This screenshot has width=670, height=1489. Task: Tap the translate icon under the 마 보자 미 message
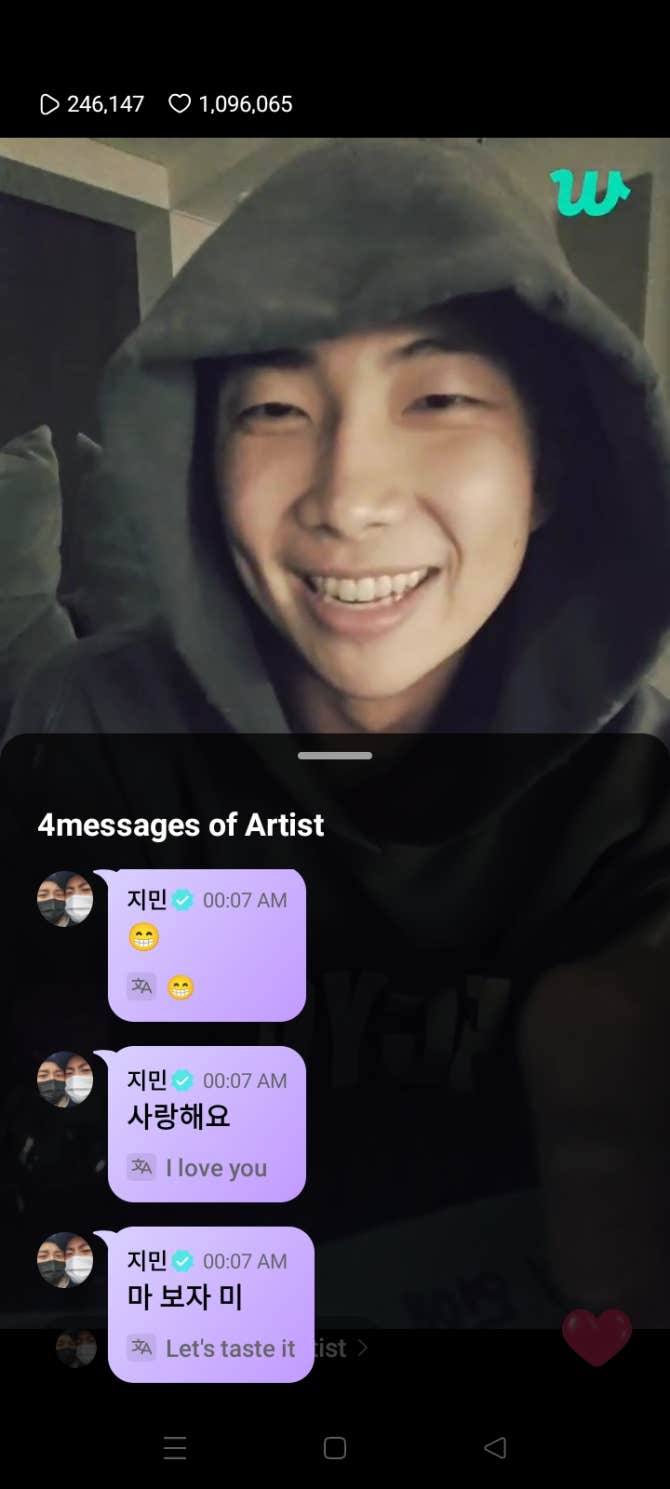pyautogui.click(x=142, y=1348)
